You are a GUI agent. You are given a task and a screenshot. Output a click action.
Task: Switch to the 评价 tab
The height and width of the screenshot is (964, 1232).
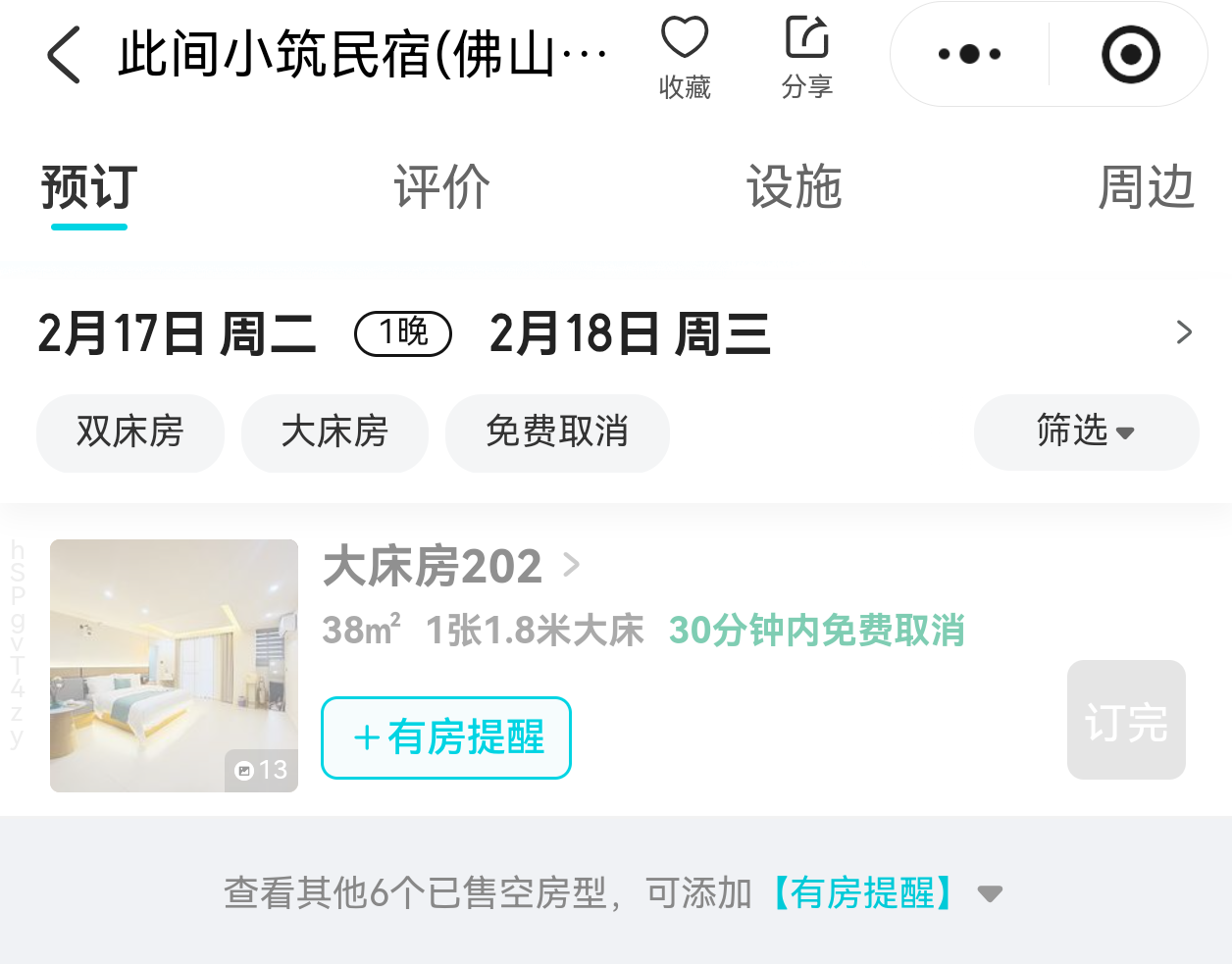[441, 186]
